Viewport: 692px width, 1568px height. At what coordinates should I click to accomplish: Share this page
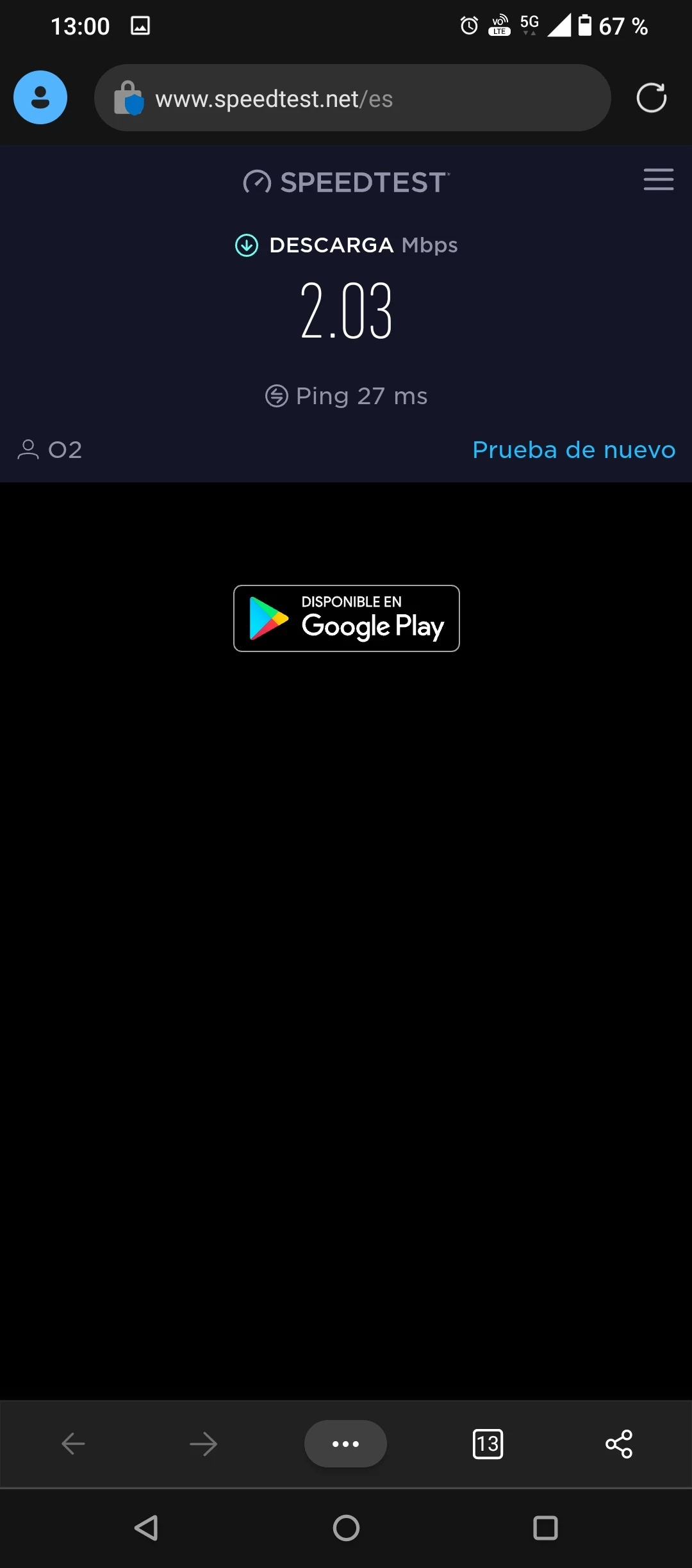(618, 1444)
